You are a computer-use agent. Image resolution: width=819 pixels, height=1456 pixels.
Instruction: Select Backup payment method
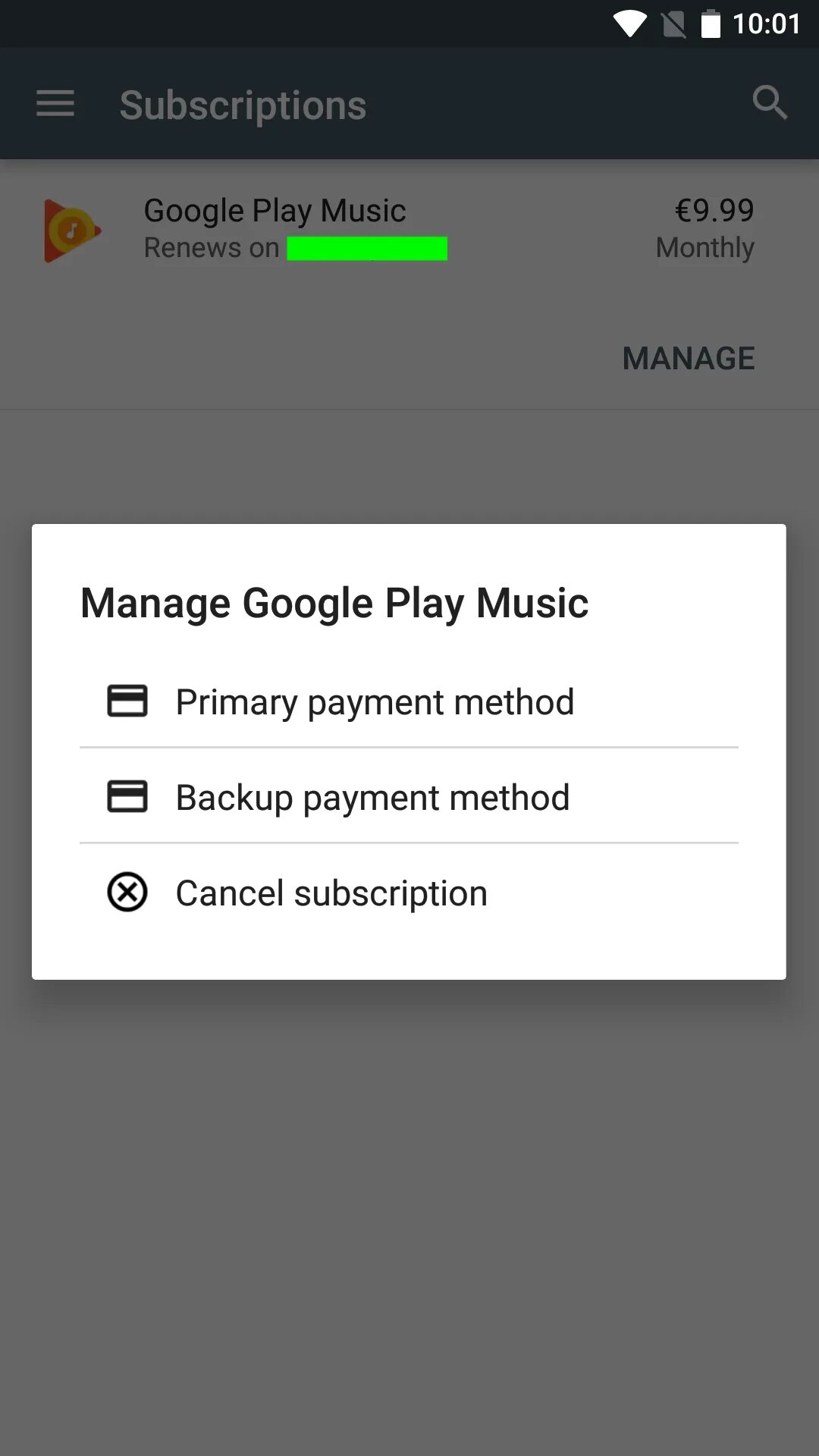pyautogui.click(x=409, y=796)
